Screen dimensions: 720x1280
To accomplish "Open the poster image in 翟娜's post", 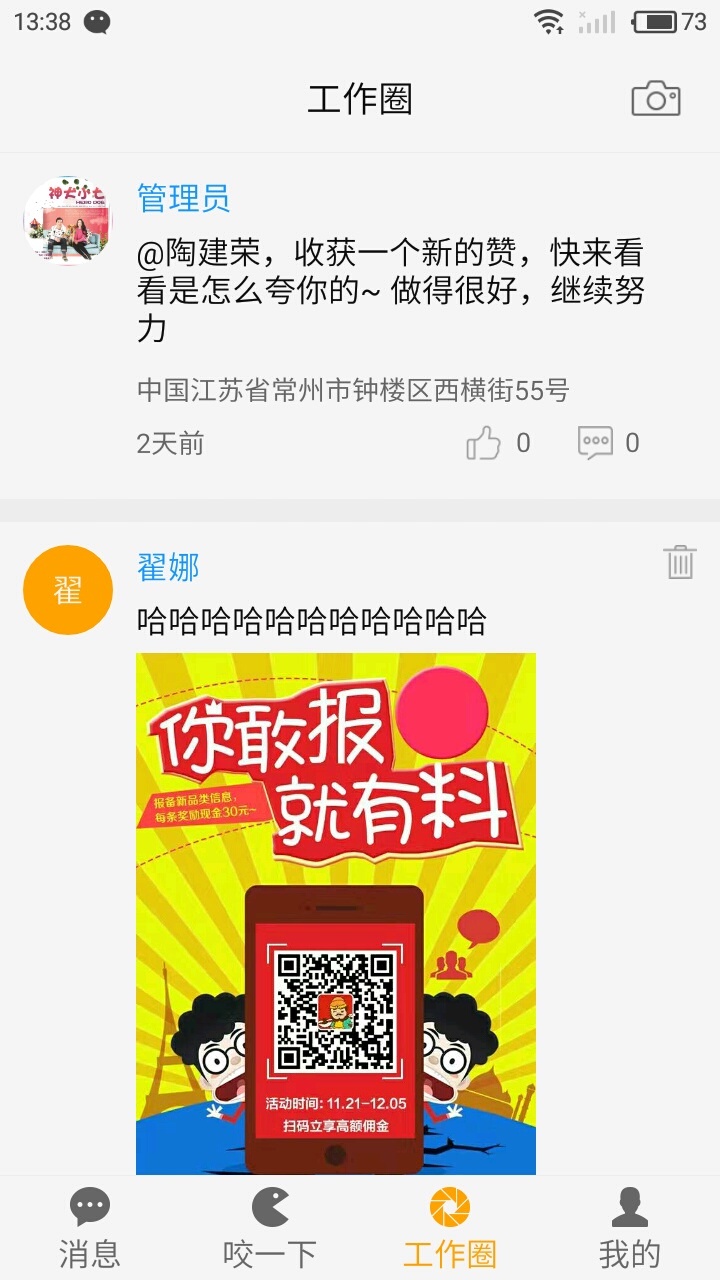I will point(336,912).
